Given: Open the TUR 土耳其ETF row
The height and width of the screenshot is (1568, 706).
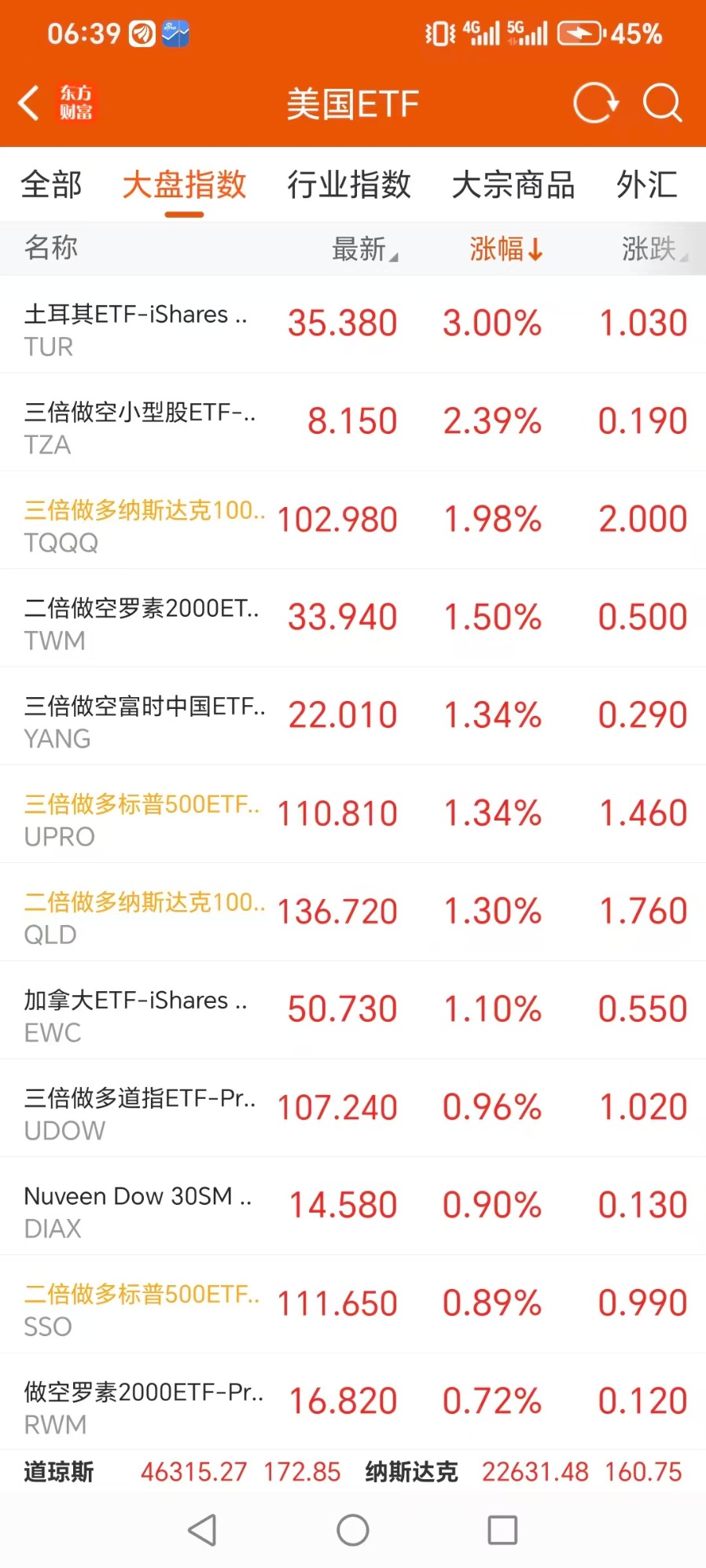Looking at the screenshot, I should click(x=353, y=325).
